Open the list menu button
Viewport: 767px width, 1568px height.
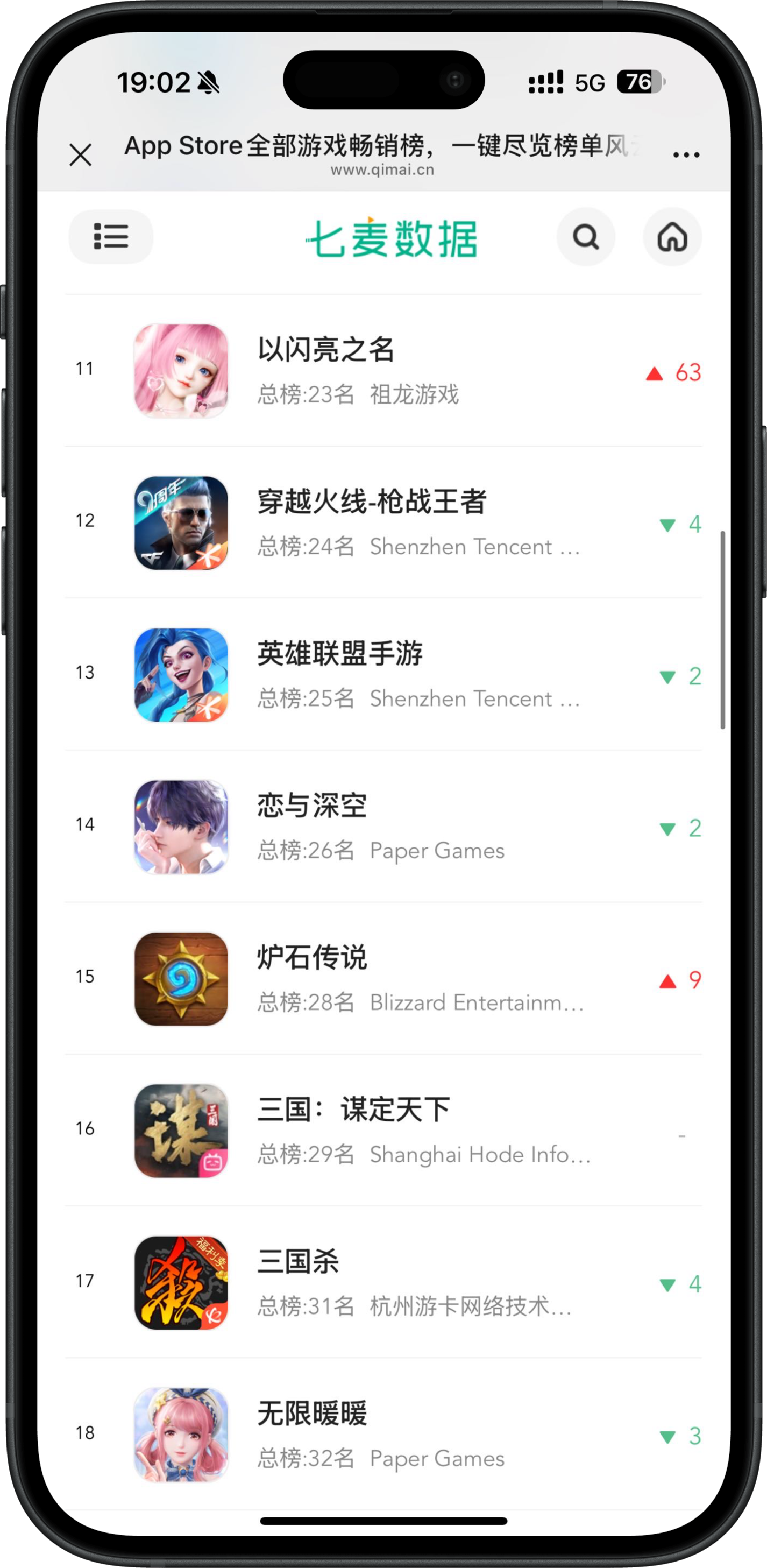pos(111,237)
